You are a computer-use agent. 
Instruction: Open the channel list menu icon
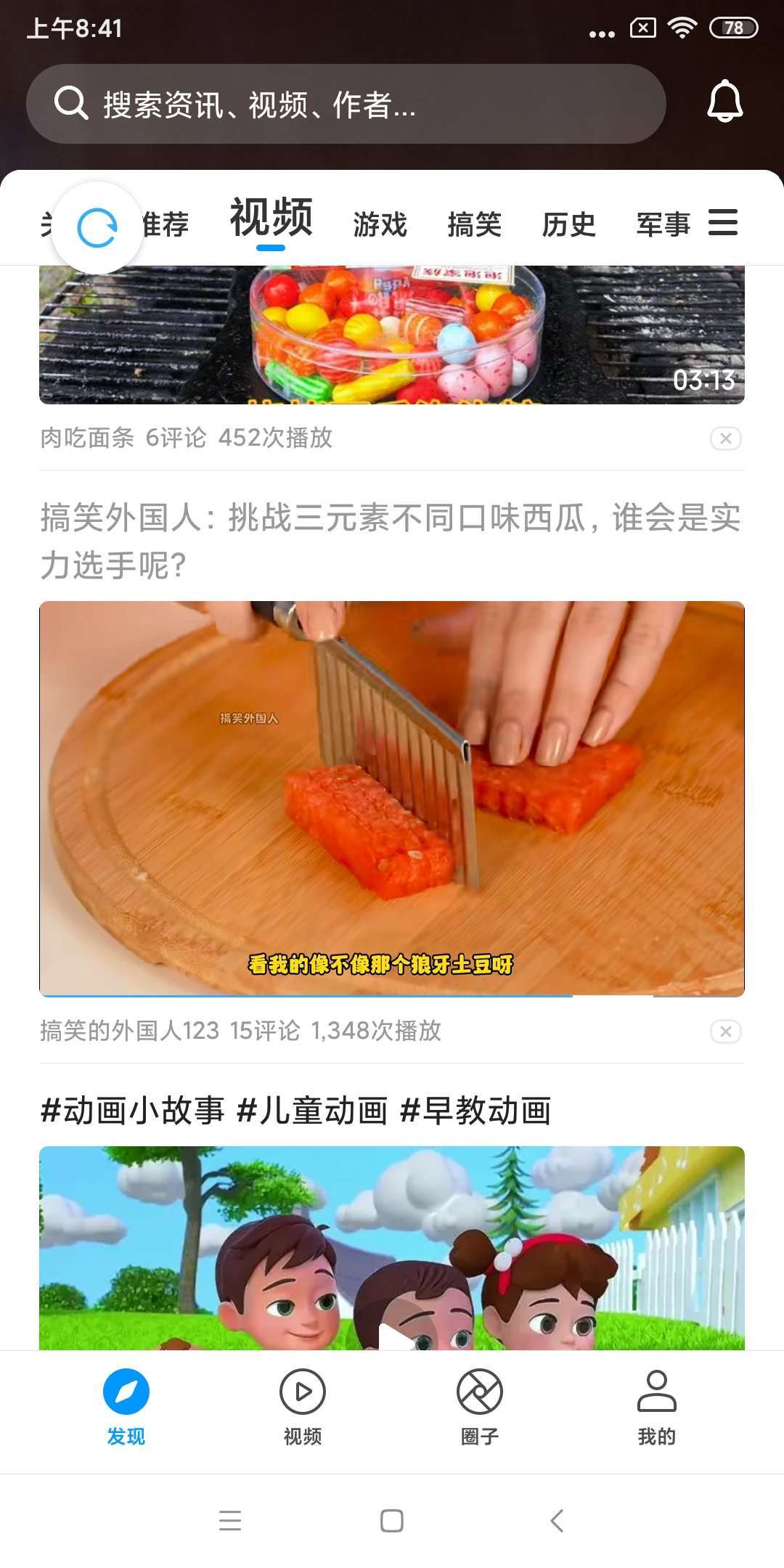[x=723, y=223]
